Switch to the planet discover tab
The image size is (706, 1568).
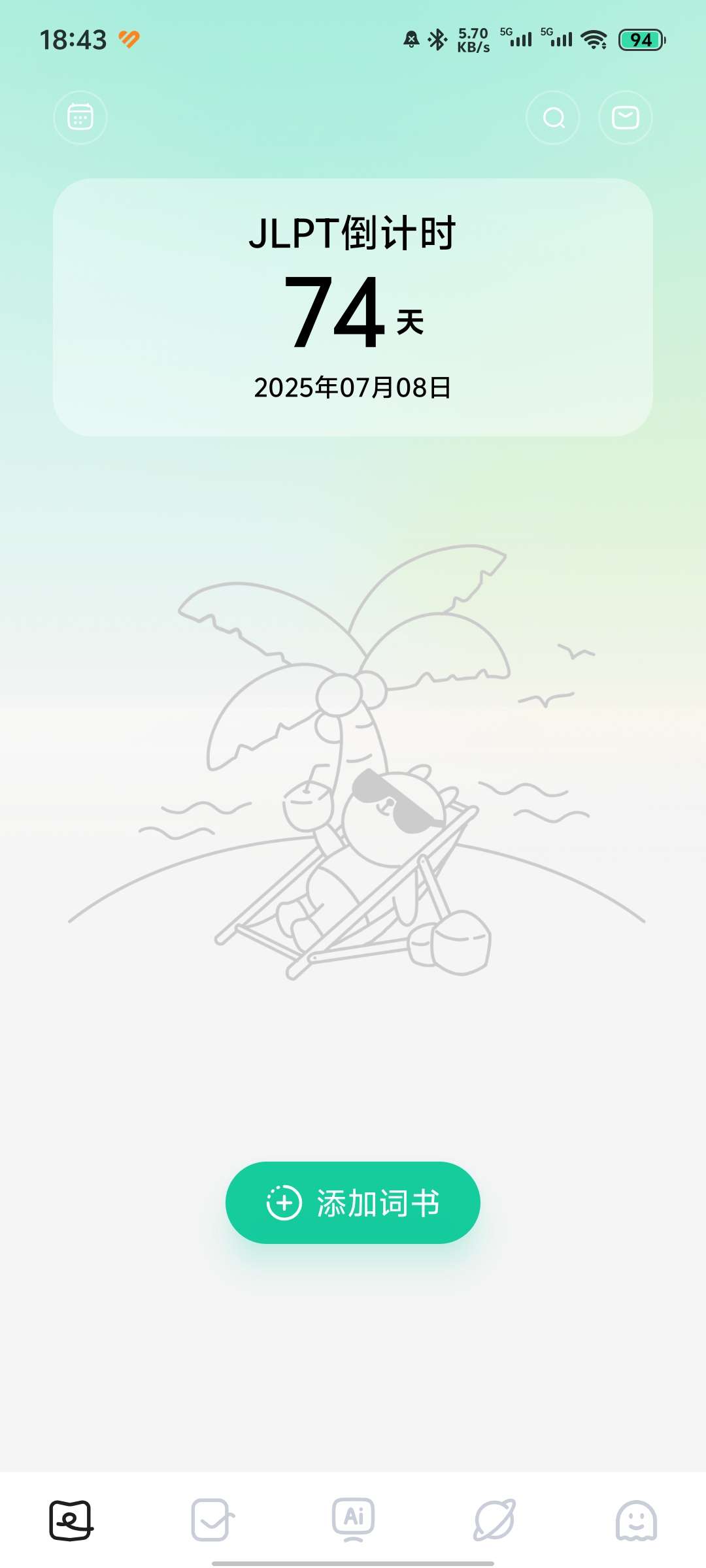(x=495, y=1520)
